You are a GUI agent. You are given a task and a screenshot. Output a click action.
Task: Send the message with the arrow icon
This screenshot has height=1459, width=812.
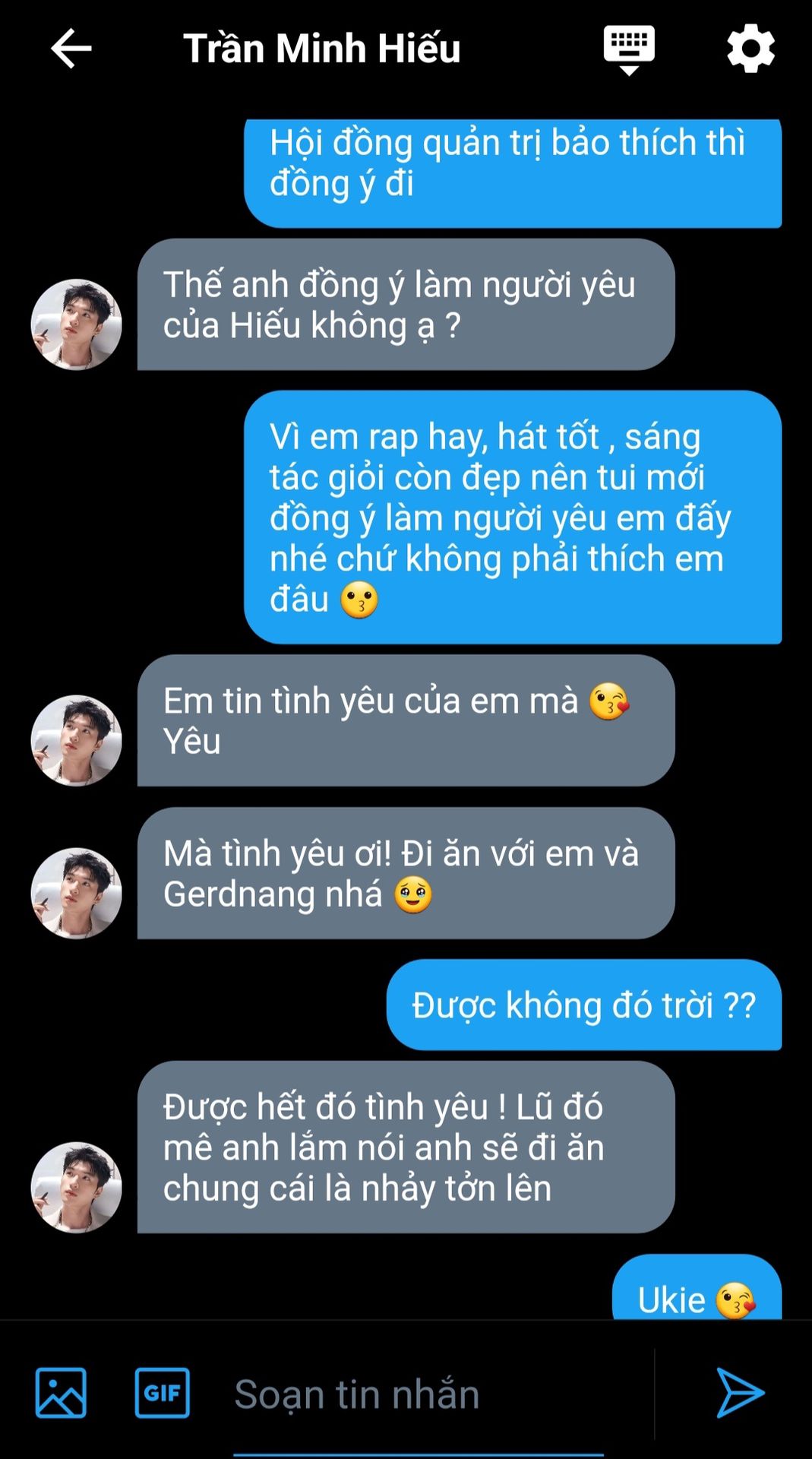click(x=740, y=1393)
